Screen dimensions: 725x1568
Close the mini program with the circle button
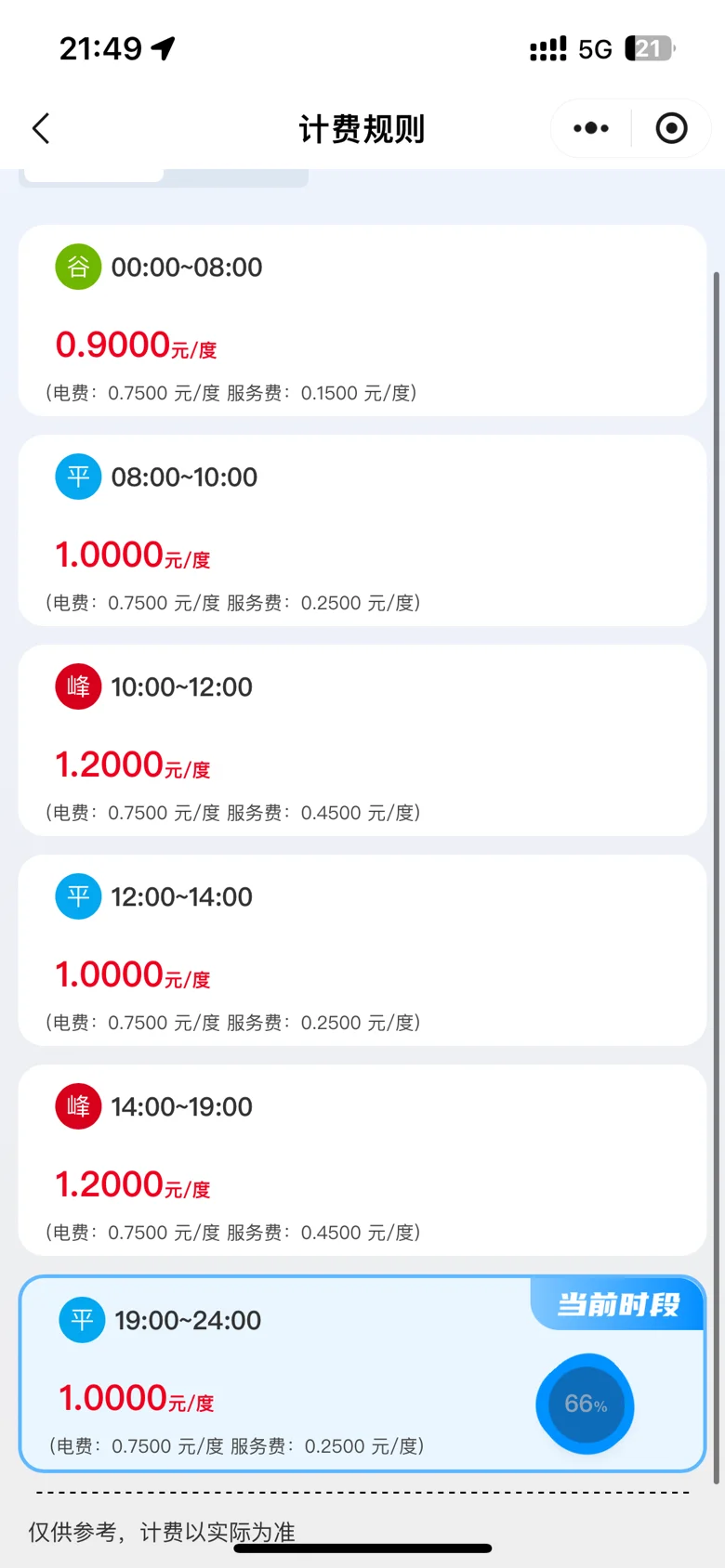click(x=671, y=128)
